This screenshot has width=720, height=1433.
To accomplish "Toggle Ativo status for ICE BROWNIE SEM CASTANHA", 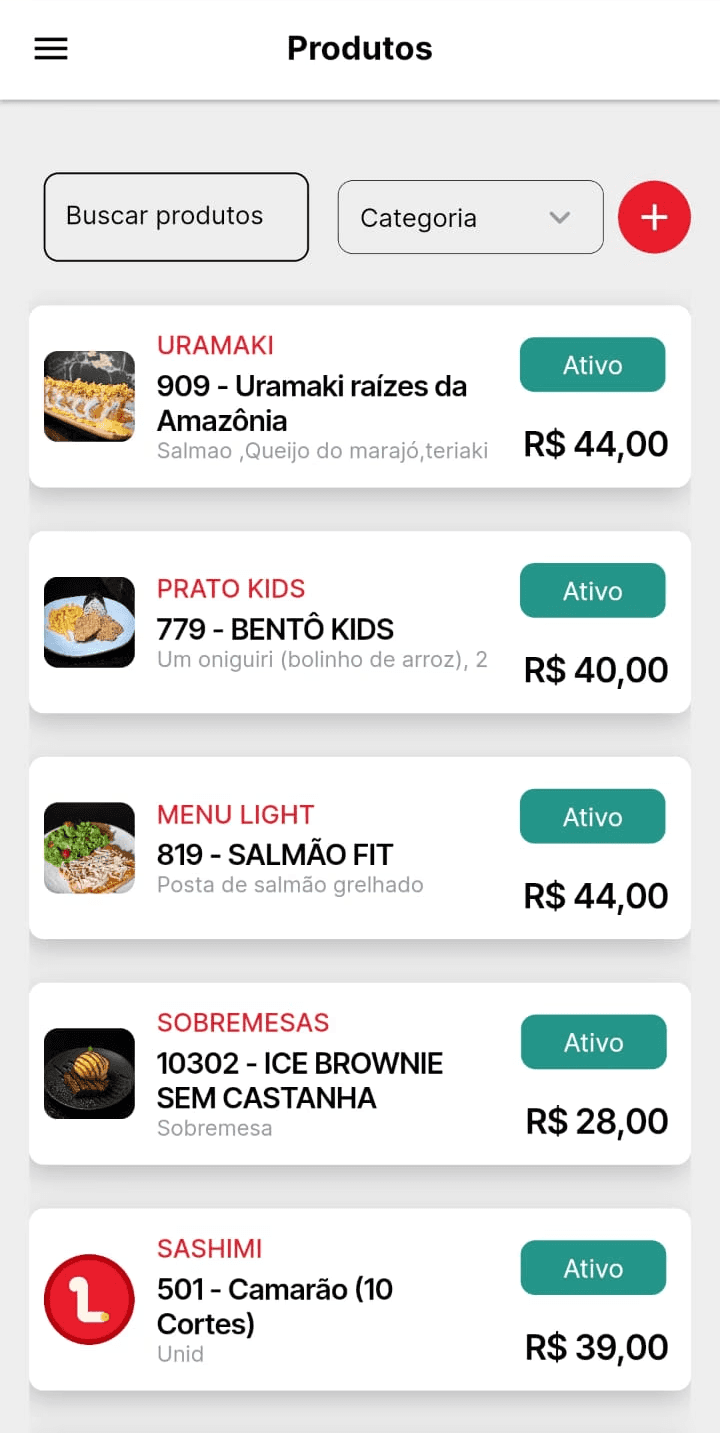I will pyautogui.click(x=593, y=1043).
